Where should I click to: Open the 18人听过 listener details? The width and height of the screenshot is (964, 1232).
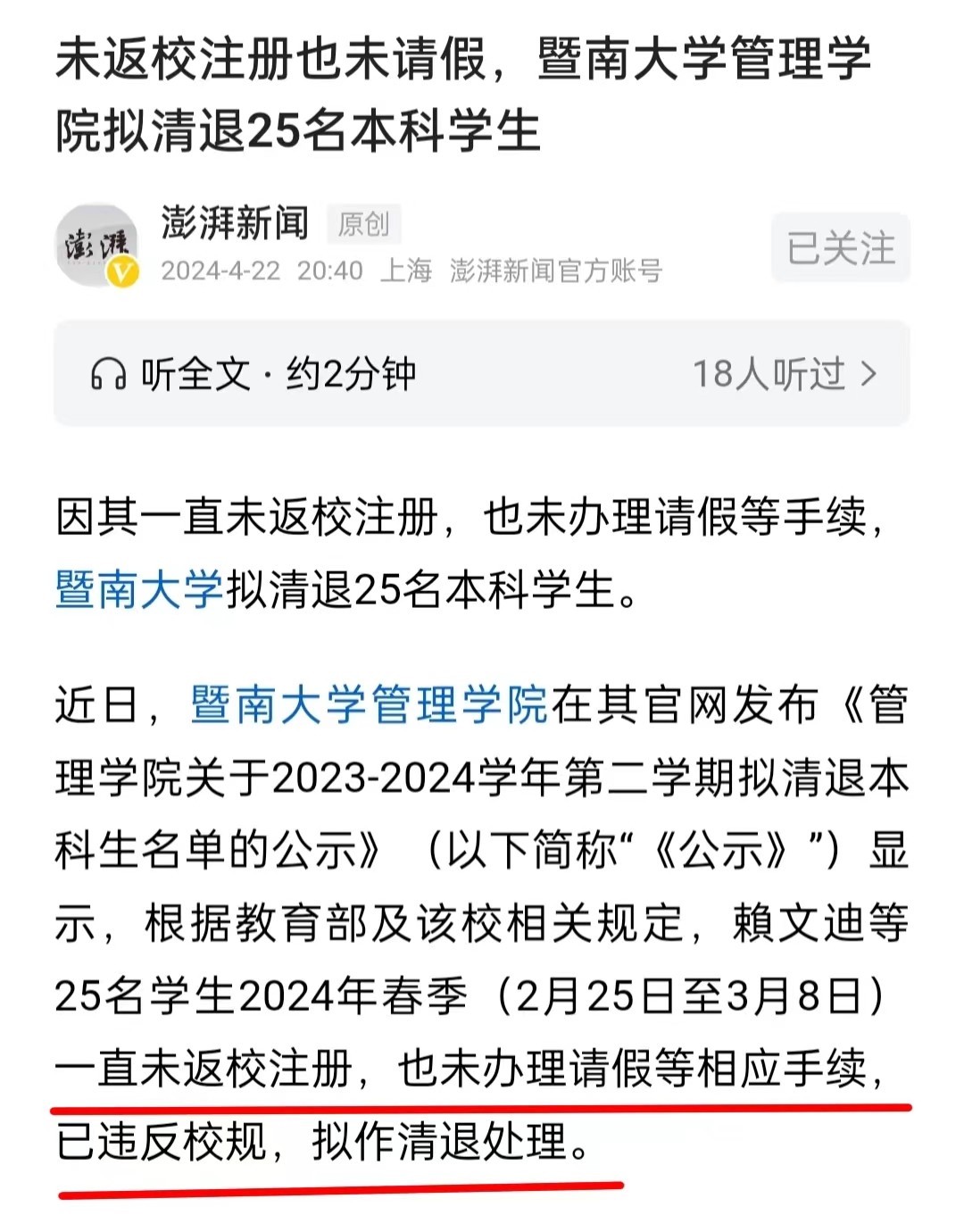pyautogui.click(x=785, y=374)
